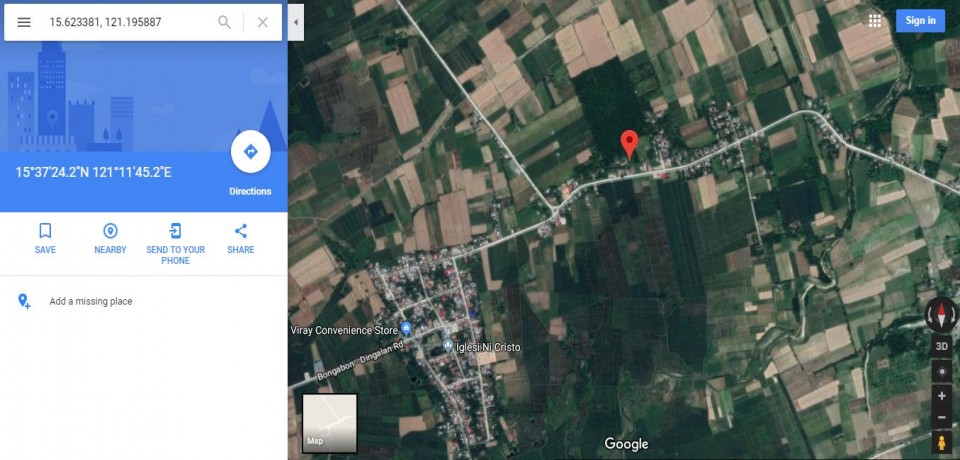Share this location
This screenshot has height=460, width=960.
240,238
